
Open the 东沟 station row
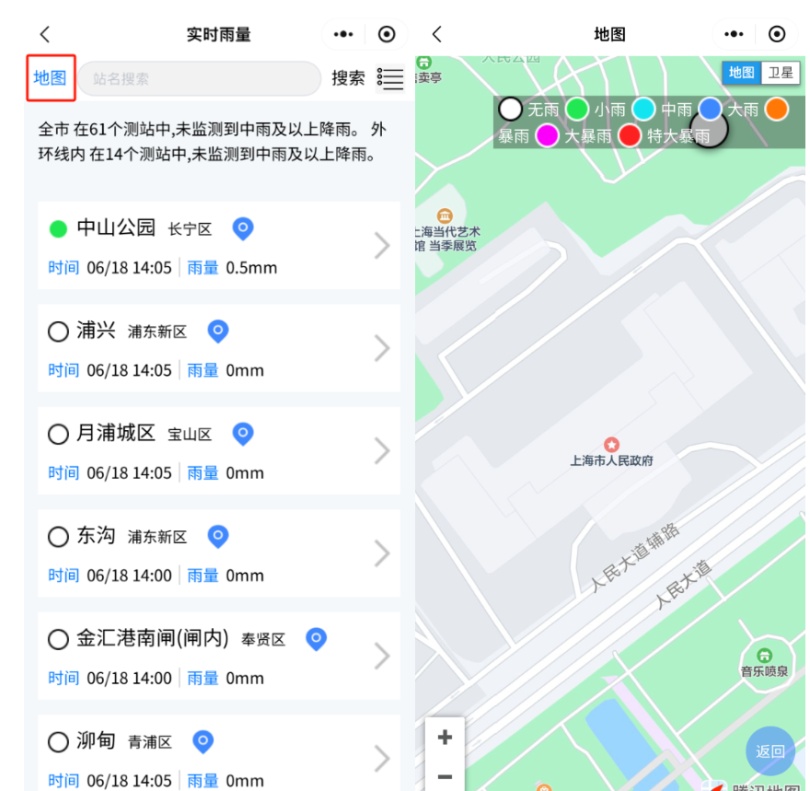coord(218,554)
